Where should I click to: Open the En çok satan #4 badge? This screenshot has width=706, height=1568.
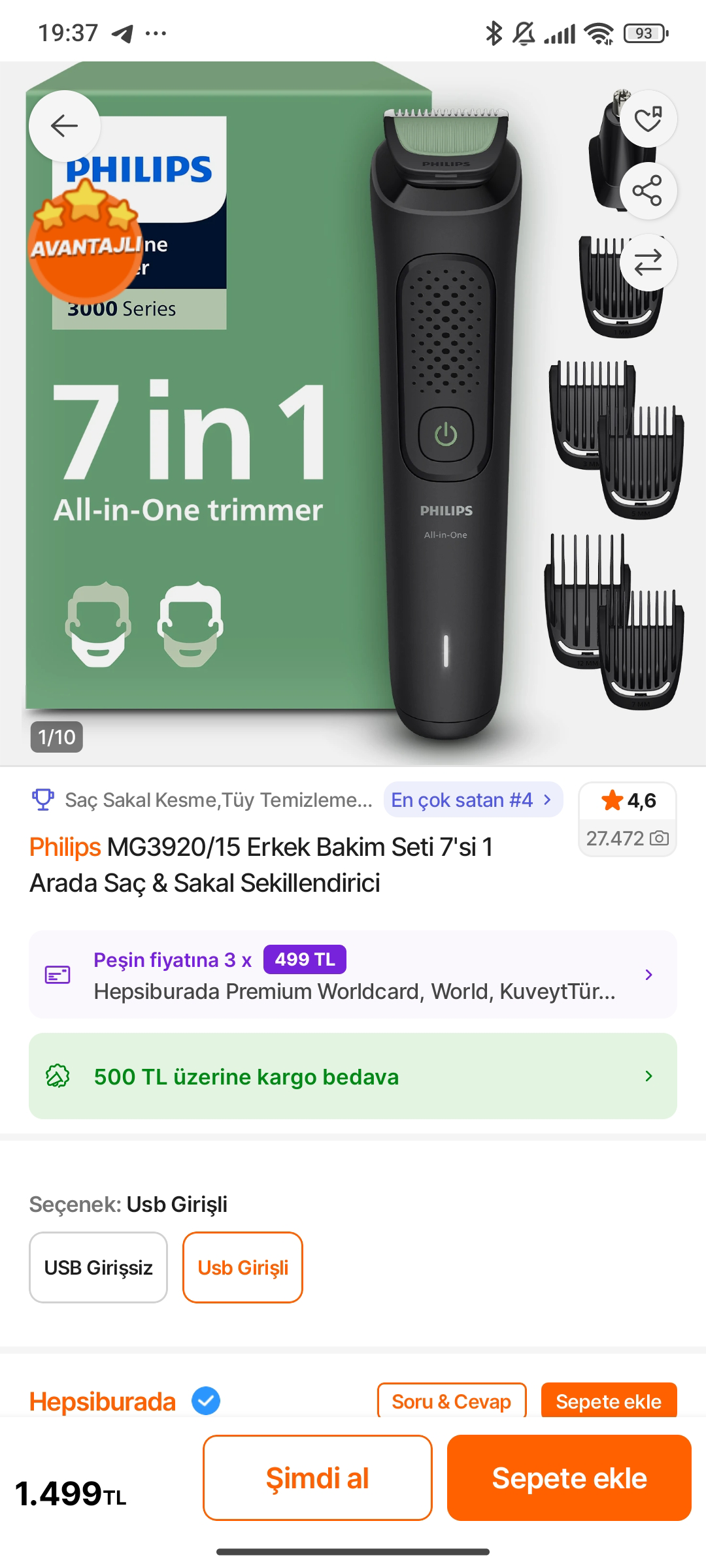click(x=472, y=800)
